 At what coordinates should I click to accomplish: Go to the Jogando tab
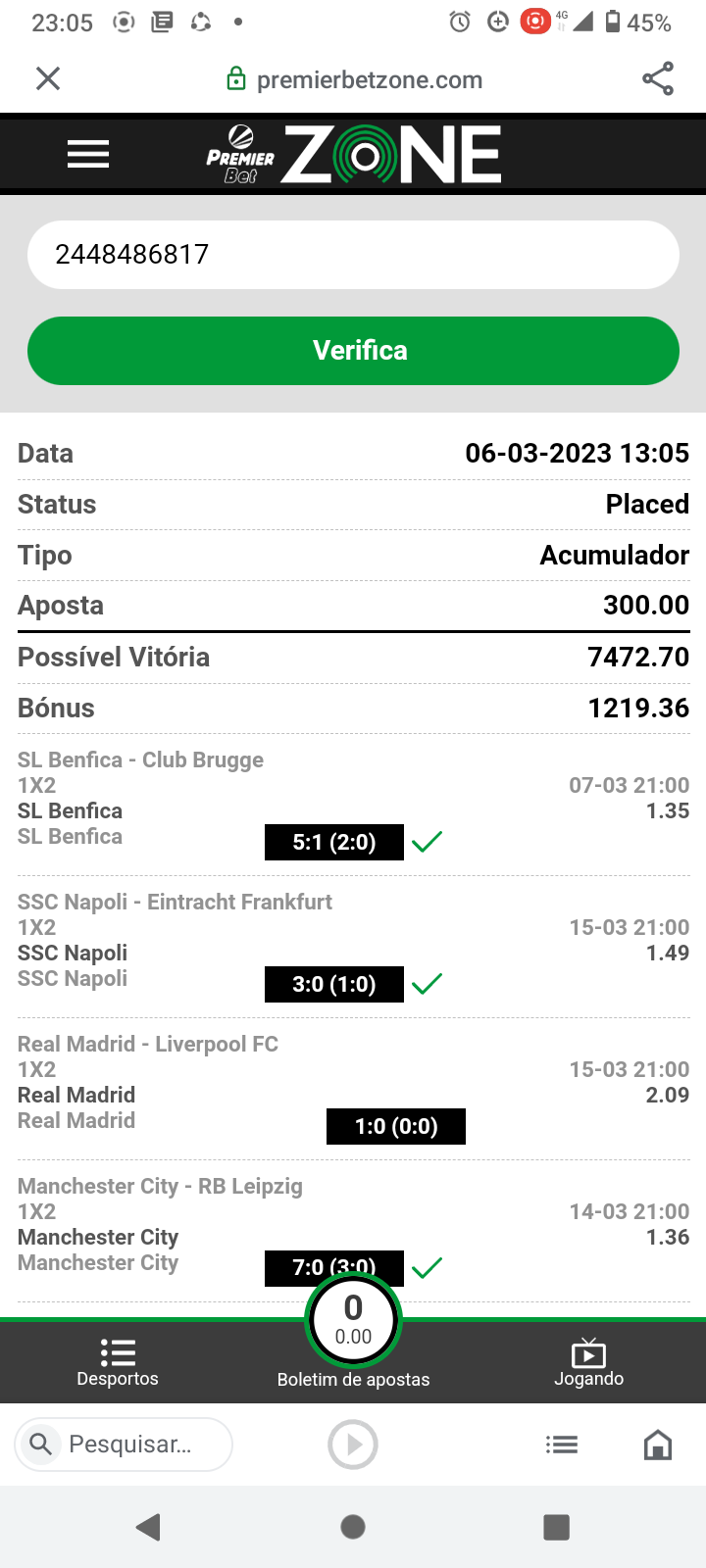pos(588,1362)
